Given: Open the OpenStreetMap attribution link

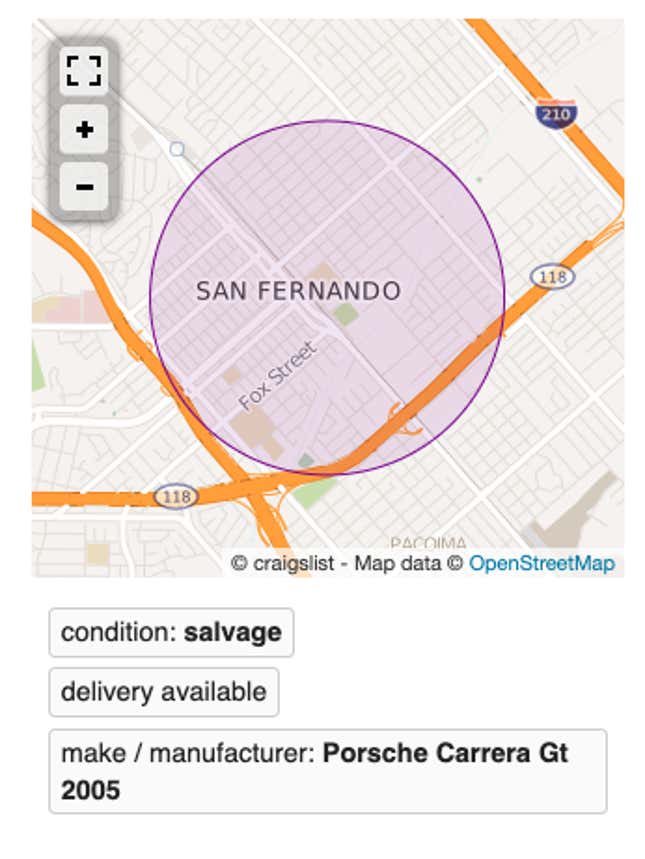Looking at the screenshot, I should 541,563.
